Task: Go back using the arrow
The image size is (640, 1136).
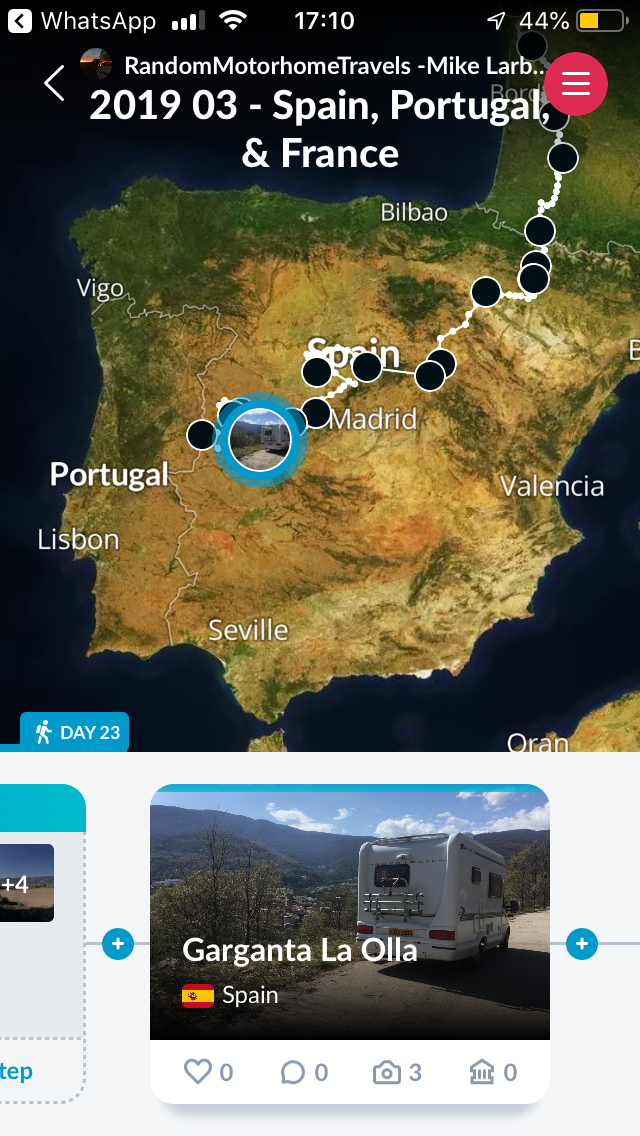Action: click(55, 83)
